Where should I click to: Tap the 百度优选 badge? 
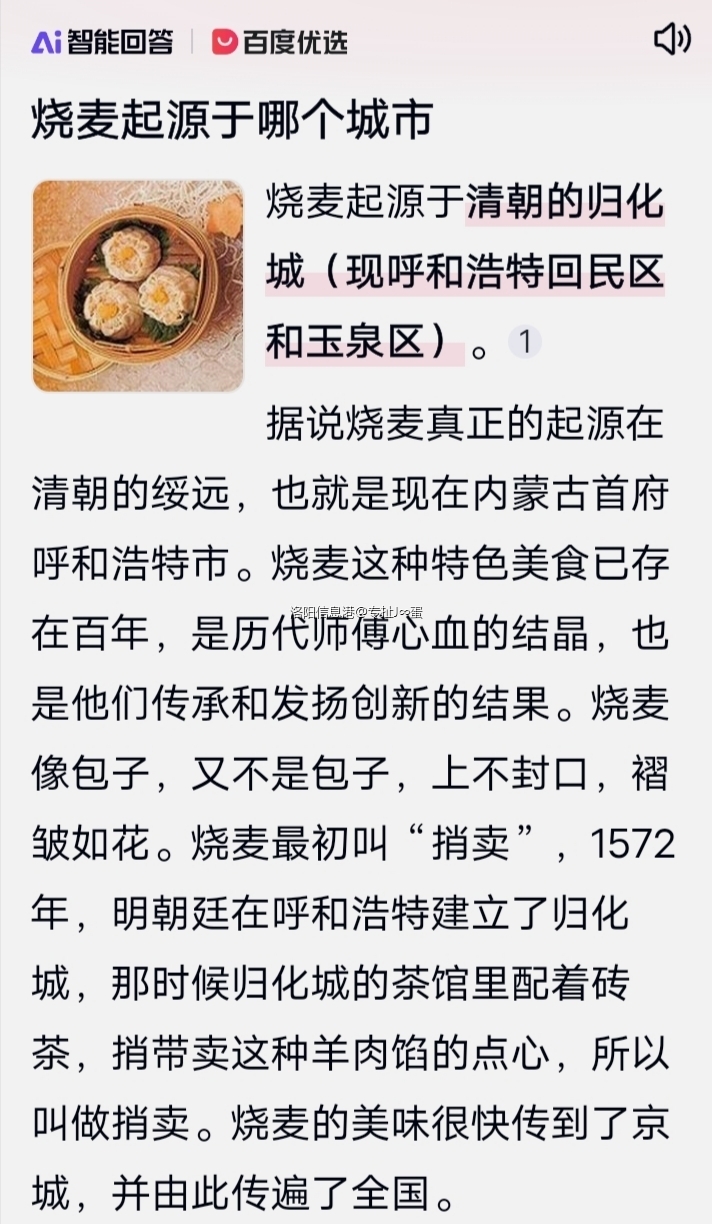coord(279,41)
